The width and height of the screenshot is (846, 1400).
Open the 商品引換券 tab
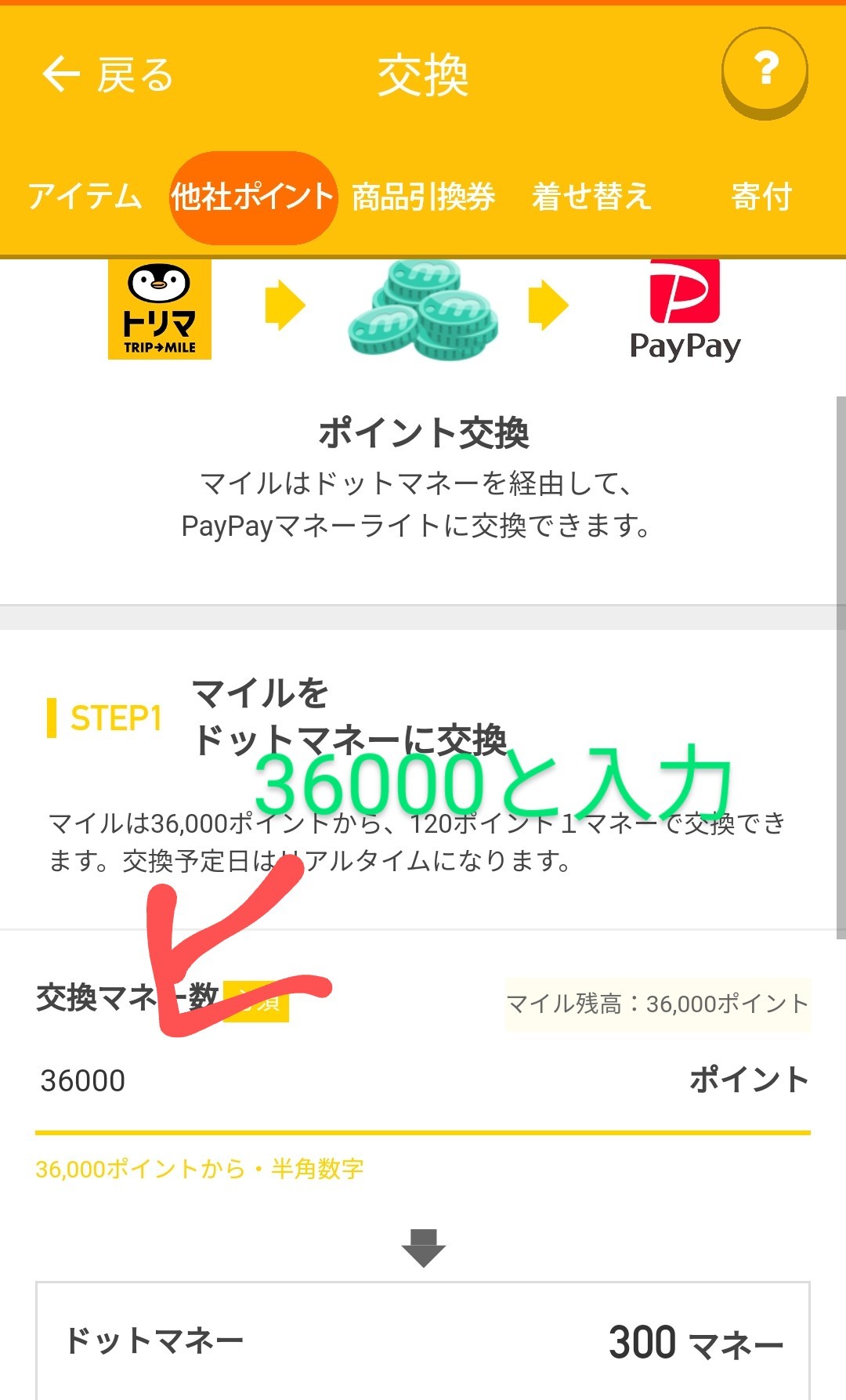[x=423, y=197]
